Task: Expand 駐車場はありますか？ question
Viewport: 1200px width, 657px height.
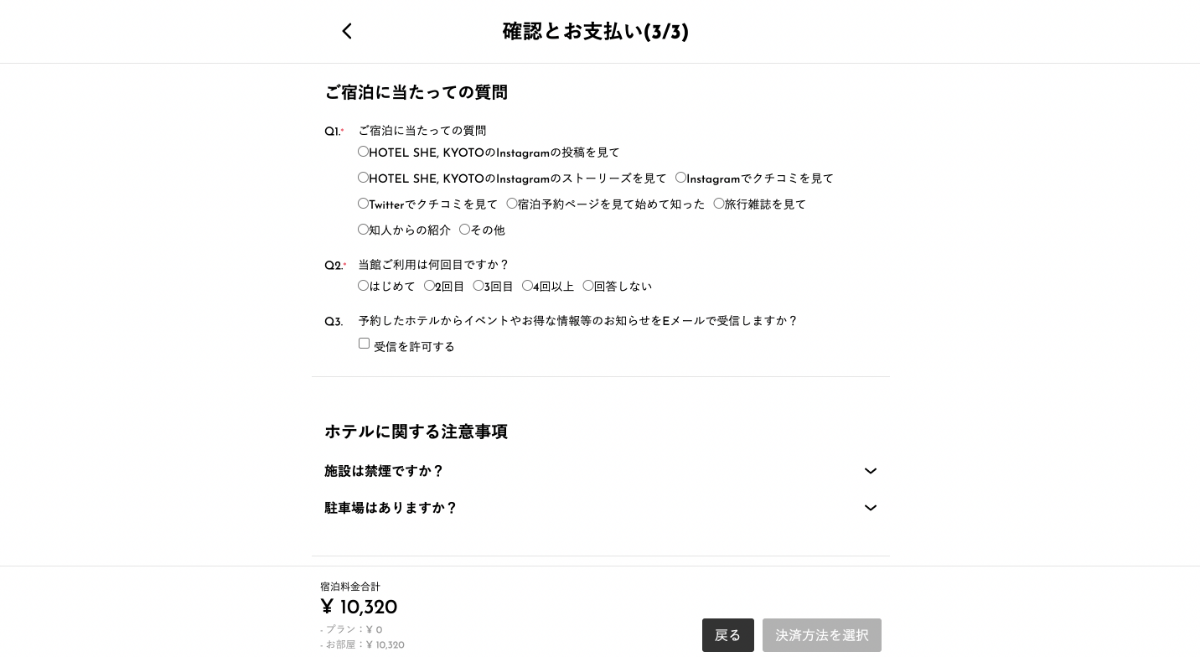Action: pos(870,508)
